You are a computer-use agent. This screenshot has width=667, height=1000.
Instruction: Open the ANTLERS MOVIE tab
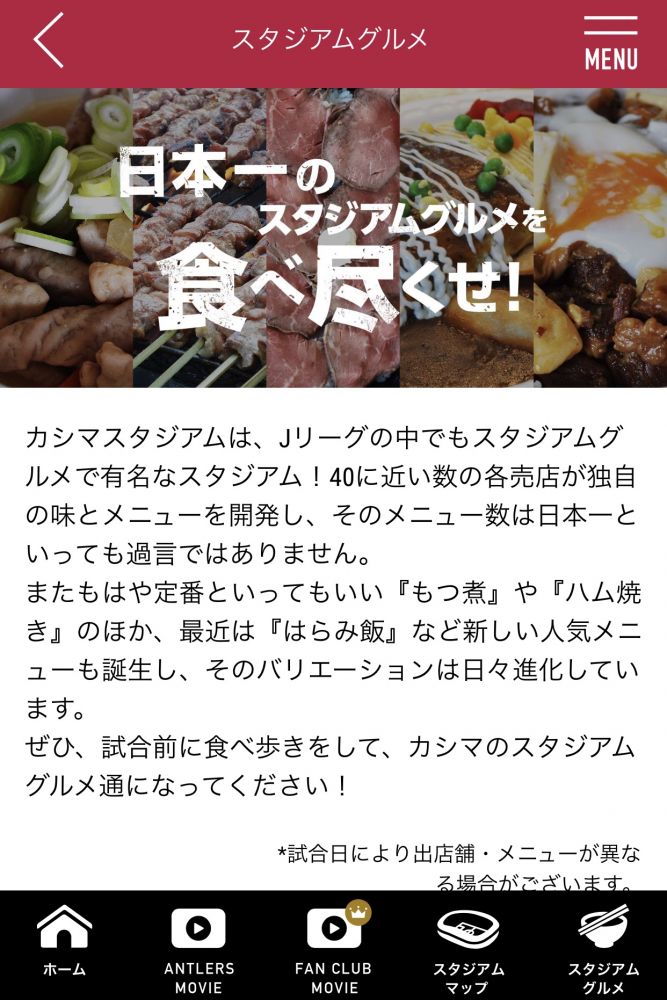point(199,944)
